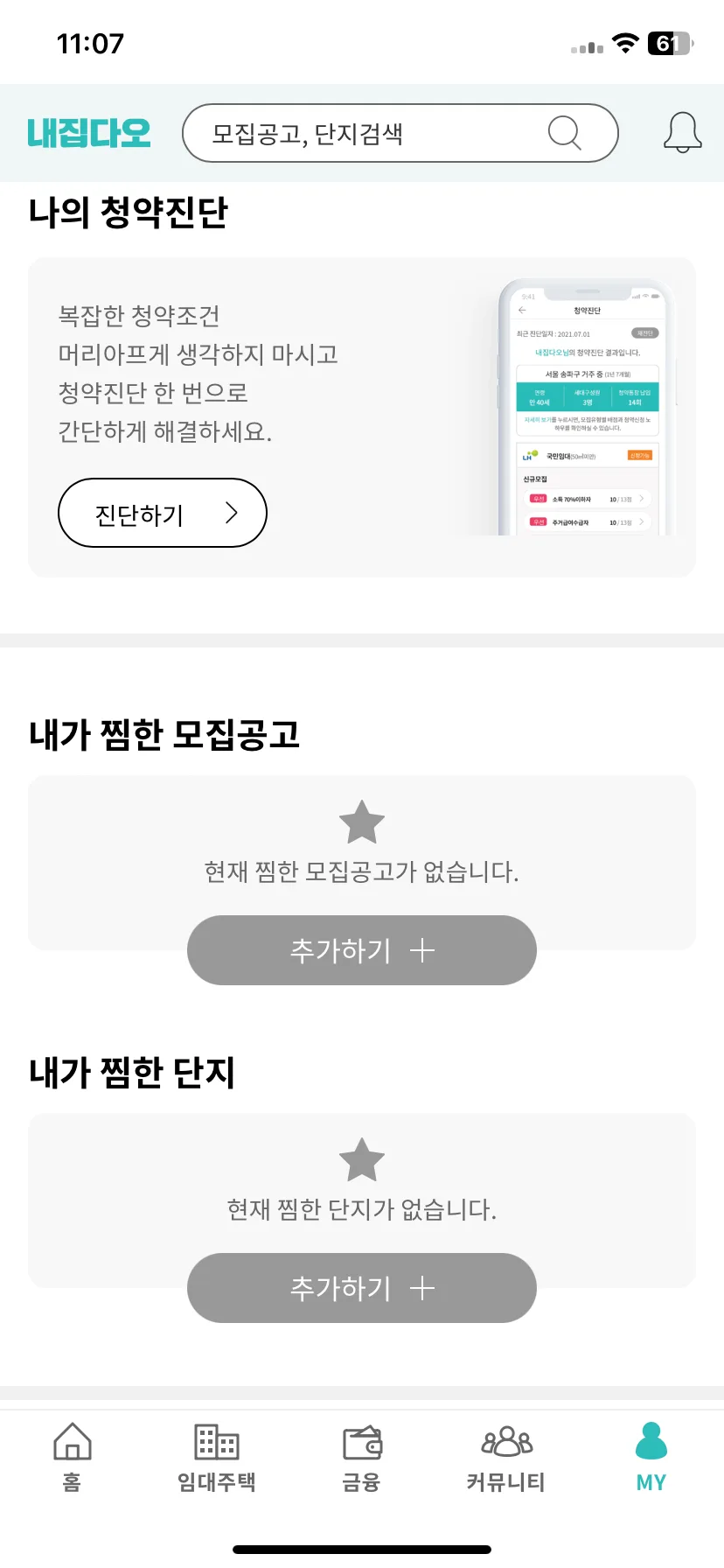The width and height of the screenshot is (724, 1568).
Task: Switch to the 홈 tab
Action: (73, 1456)
